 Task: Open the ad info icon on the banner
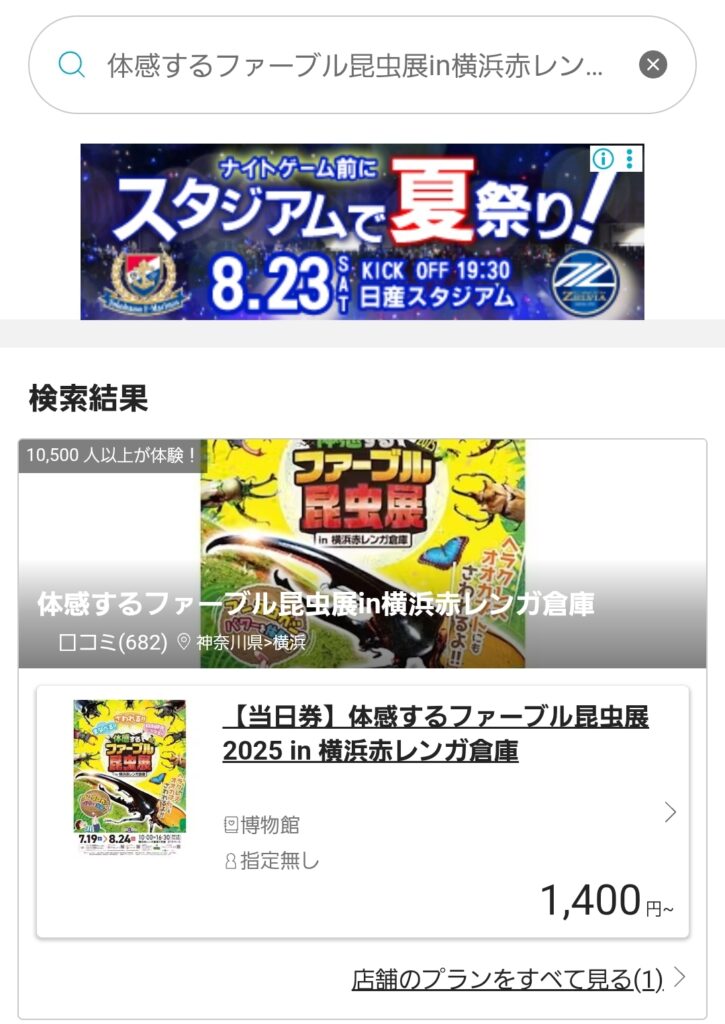pos(602,158)
